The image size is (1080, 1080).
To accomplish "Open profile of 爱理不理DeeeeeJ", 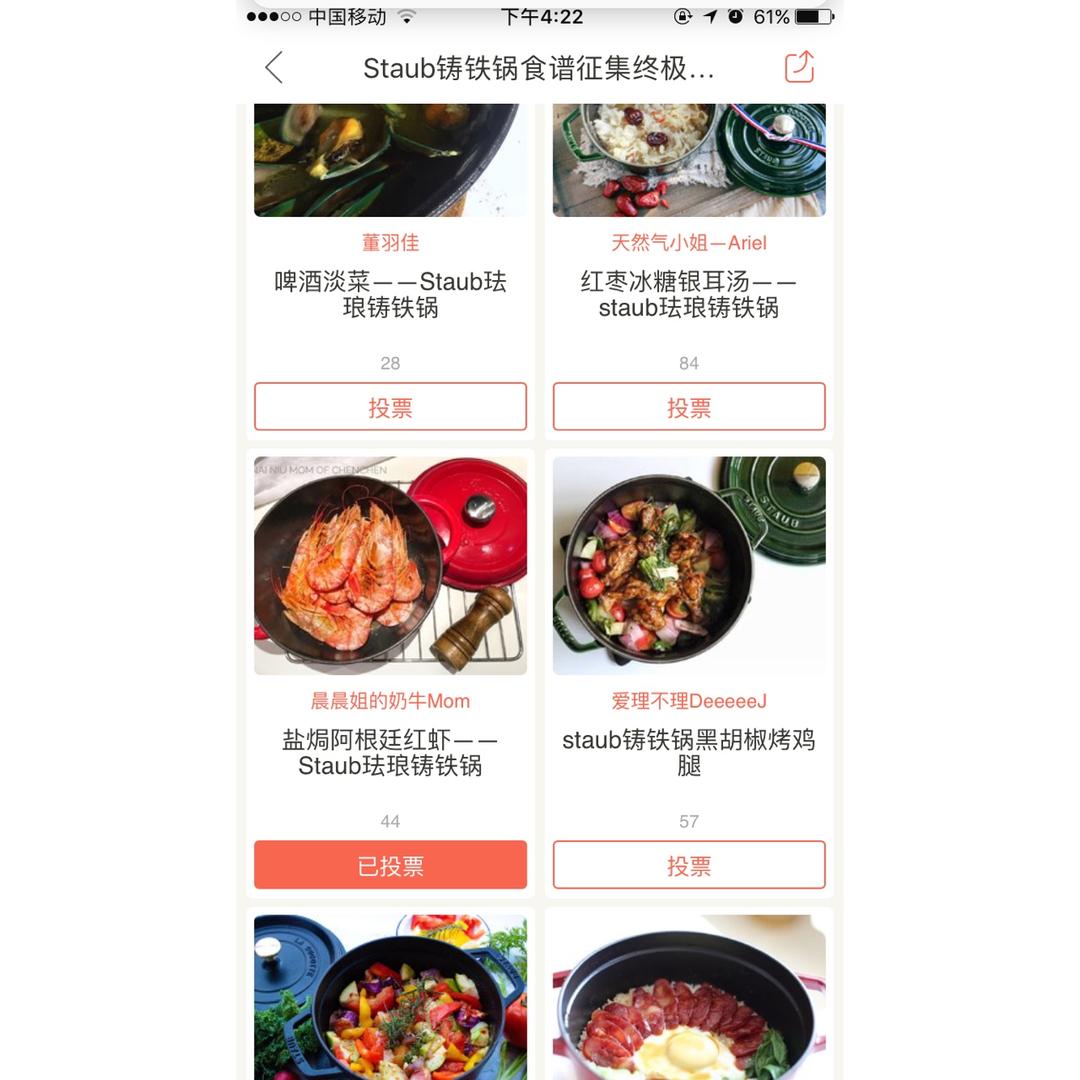I will [689, 701].
